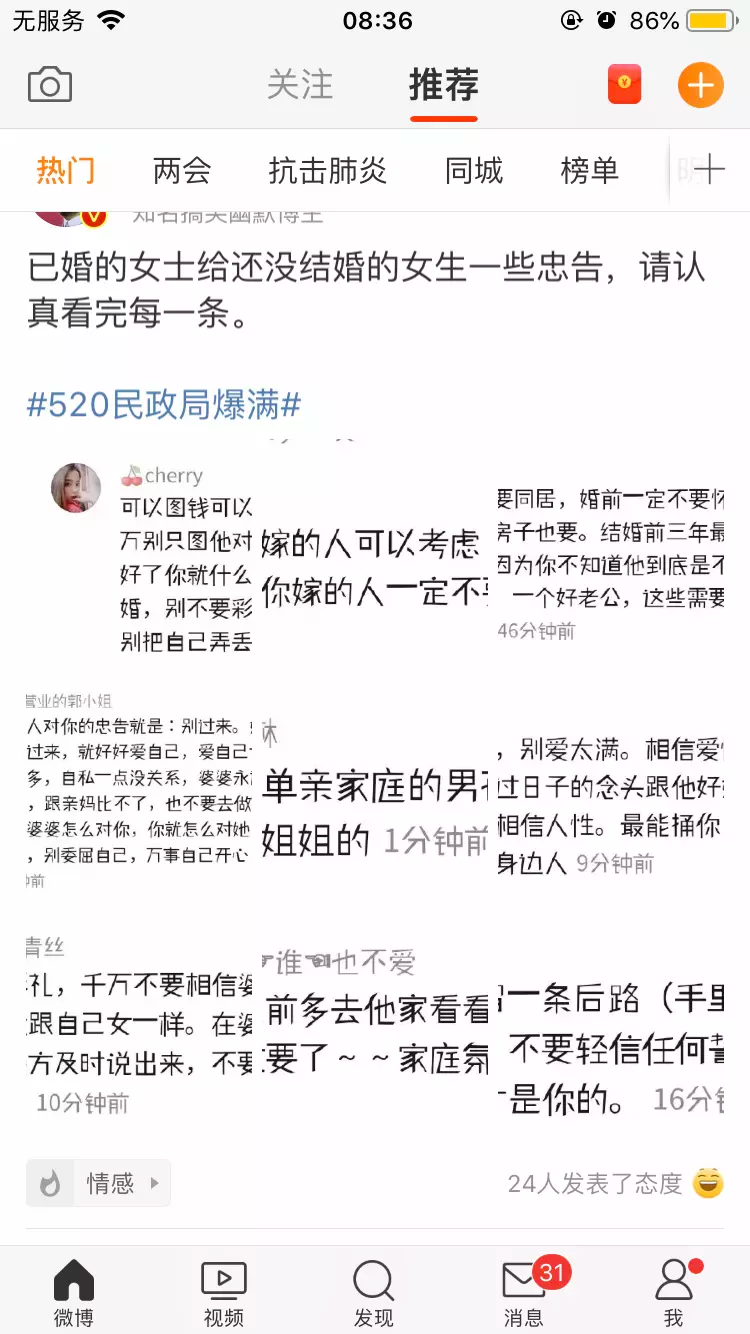Open the 单亲家庭 image tile

(375, 795)
